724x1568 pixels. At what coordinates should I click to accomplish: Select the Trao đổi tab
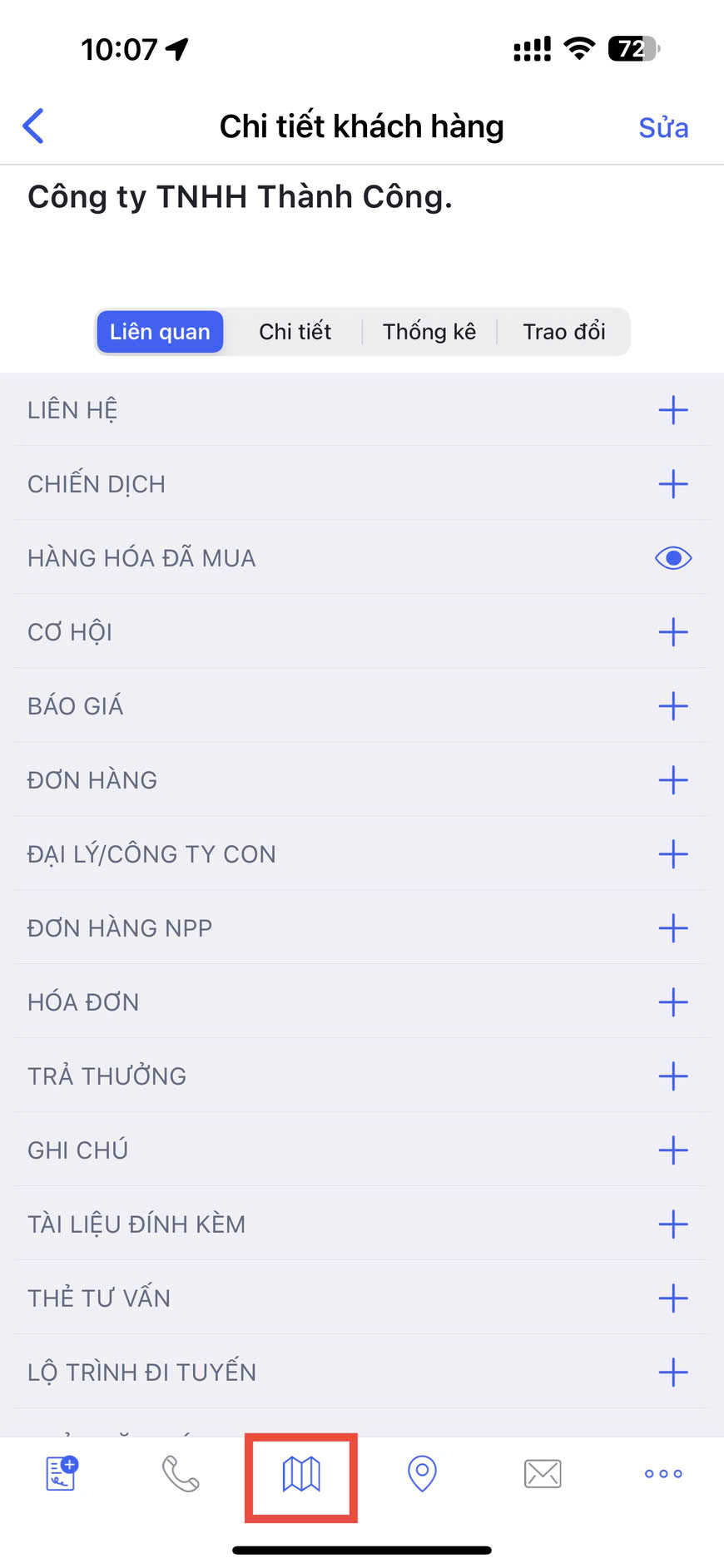coord(563,332)
